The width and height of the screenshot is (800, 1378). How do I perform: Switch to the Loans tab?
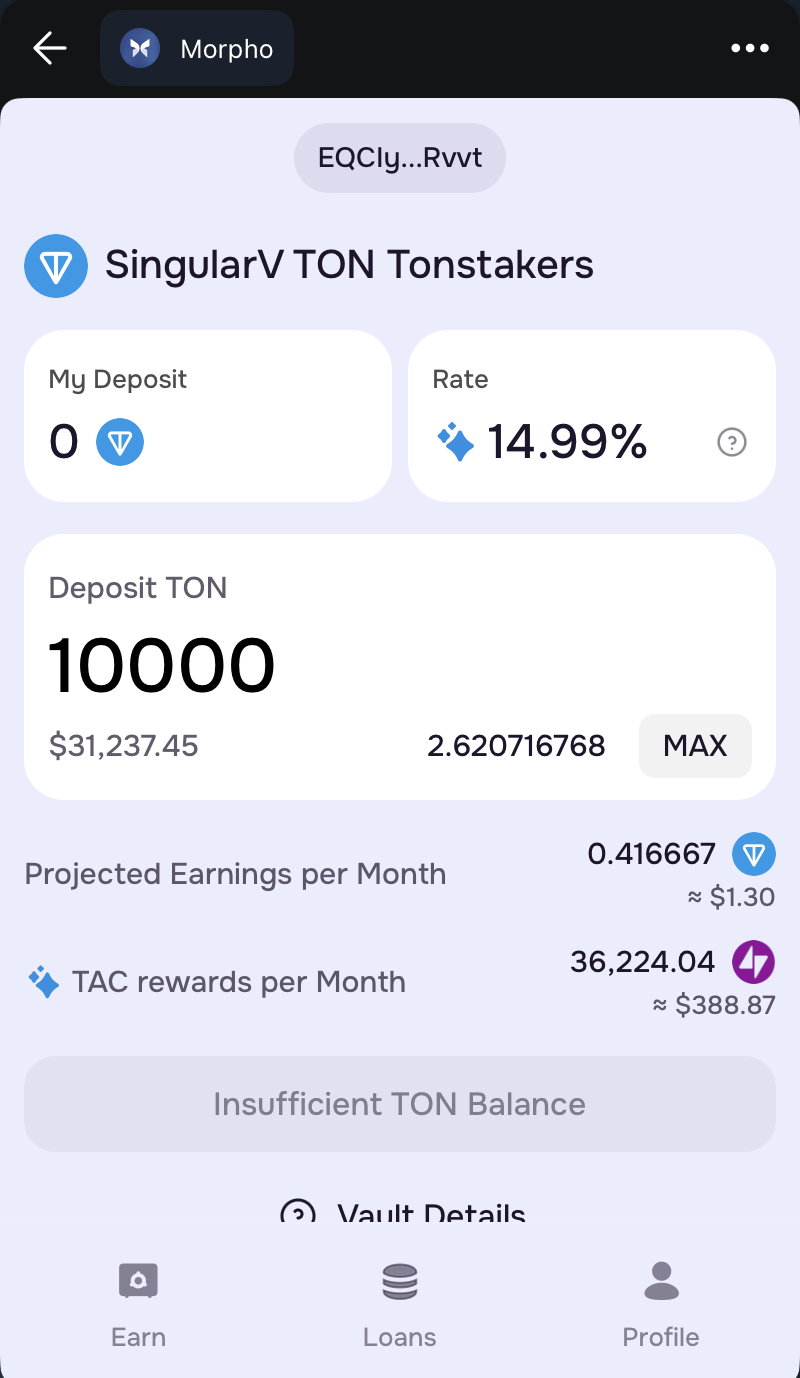point(400,1305)
